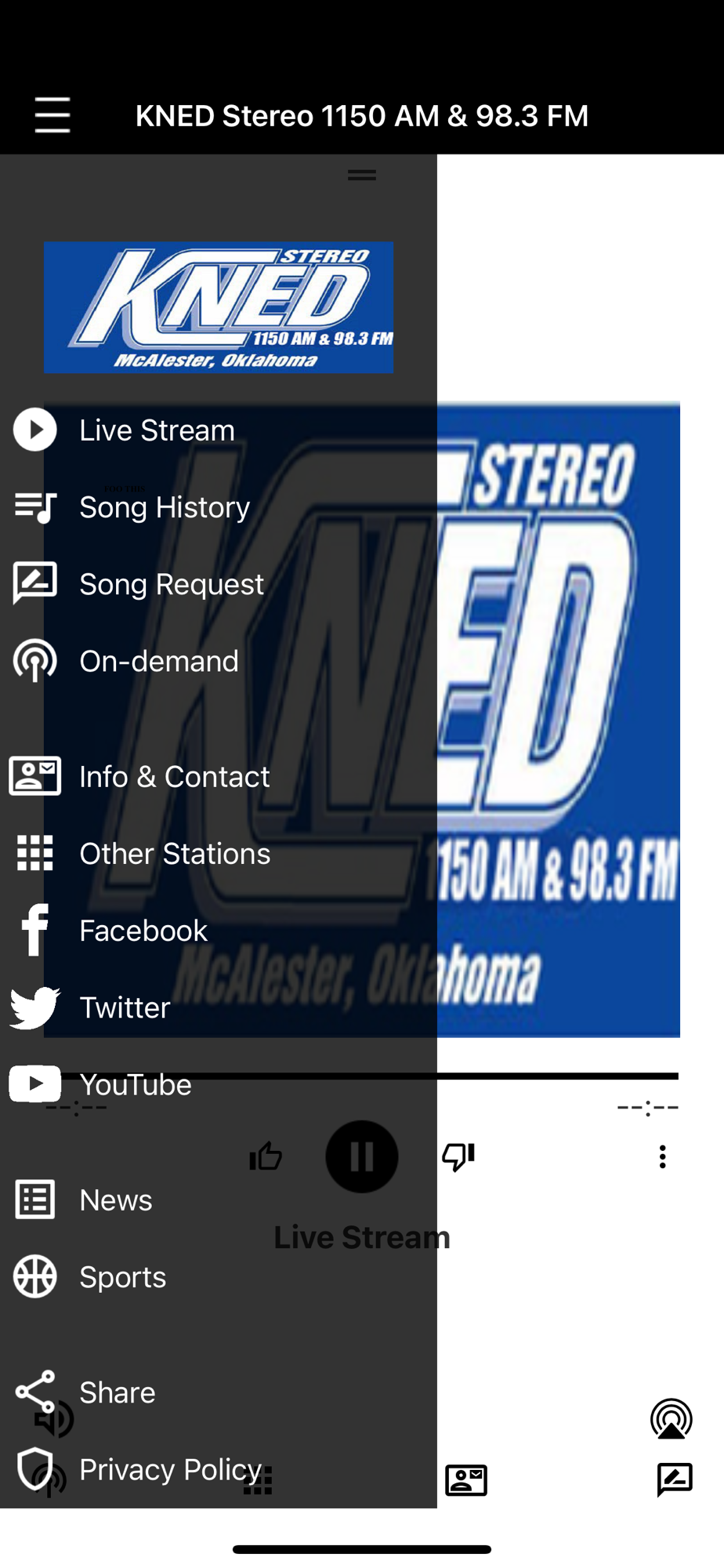Viewport: 724px width, 1568px height.
Task: Open the Twitter link
Action: click(125, 1007)
